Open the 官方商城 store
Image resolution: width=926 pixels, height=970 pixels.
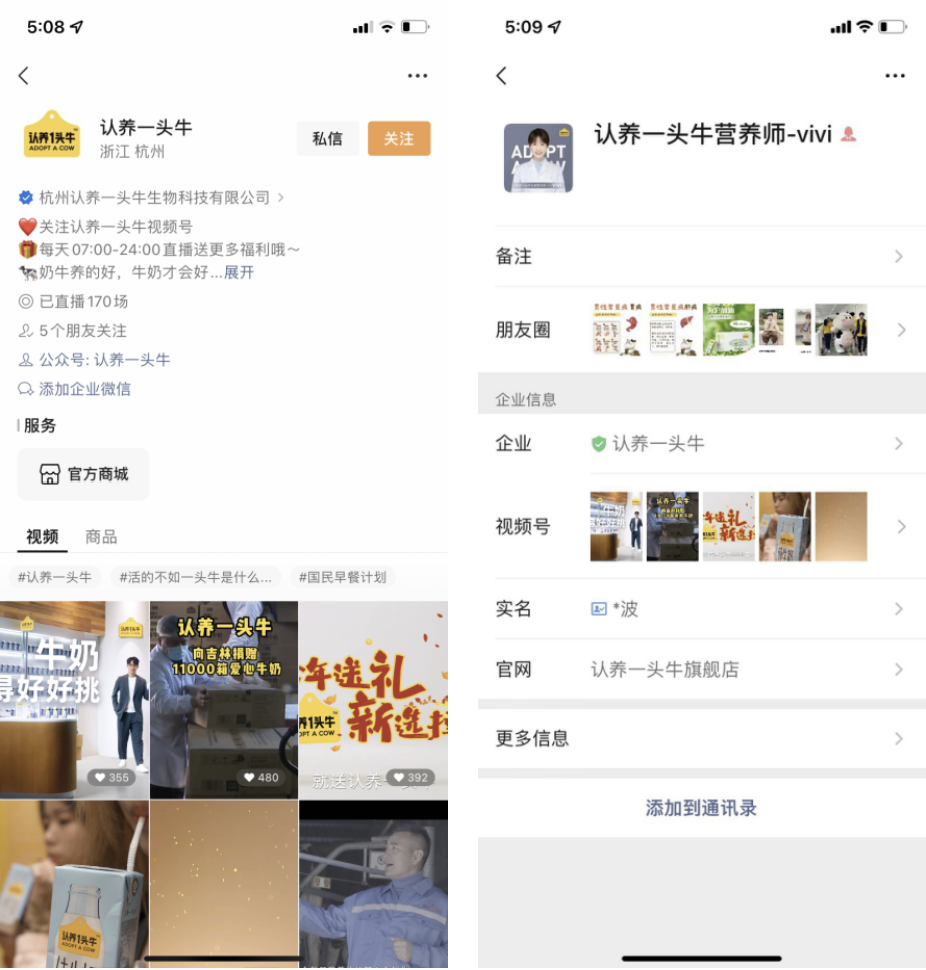tap(84, 474)
